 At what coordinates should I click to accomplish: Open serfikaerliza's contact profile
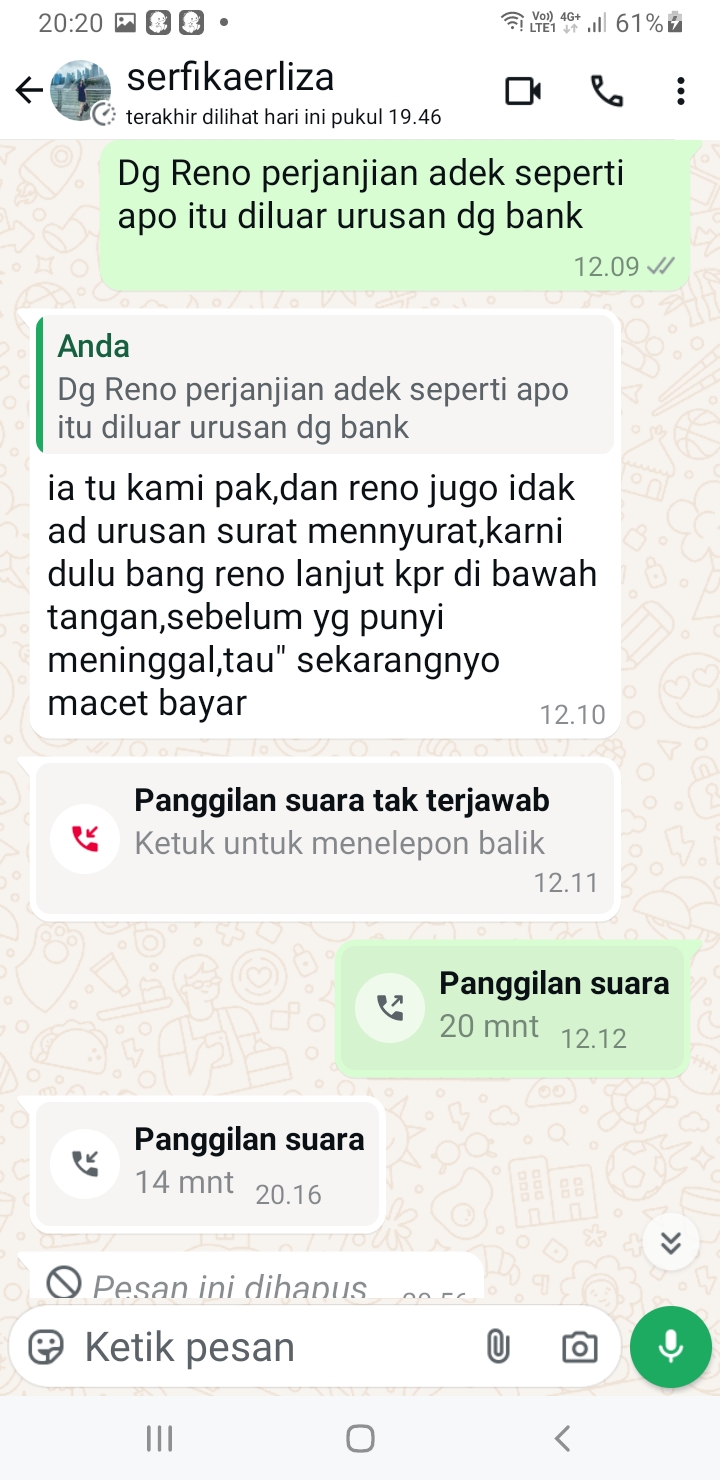click(230, 92)
